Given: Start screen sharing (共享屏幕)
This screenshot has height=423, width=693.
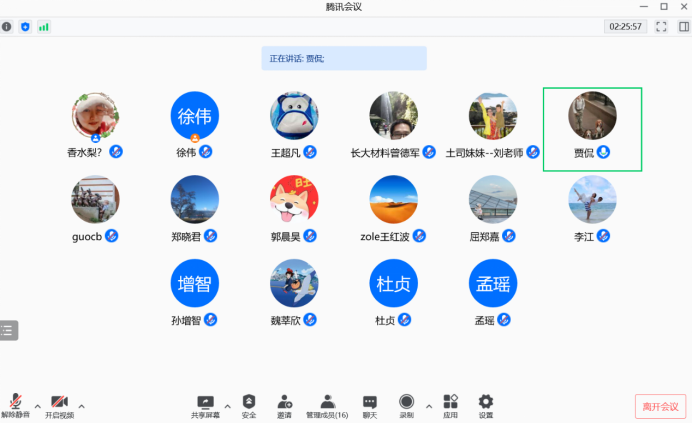Looking at the screenshot, I should click(205, 404).
